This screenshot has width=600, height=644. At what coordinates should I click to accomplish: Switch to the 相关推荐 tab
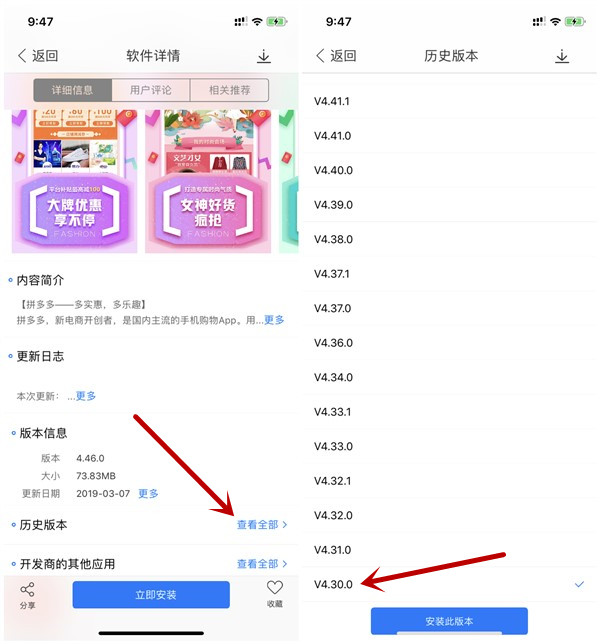point(229,90)
